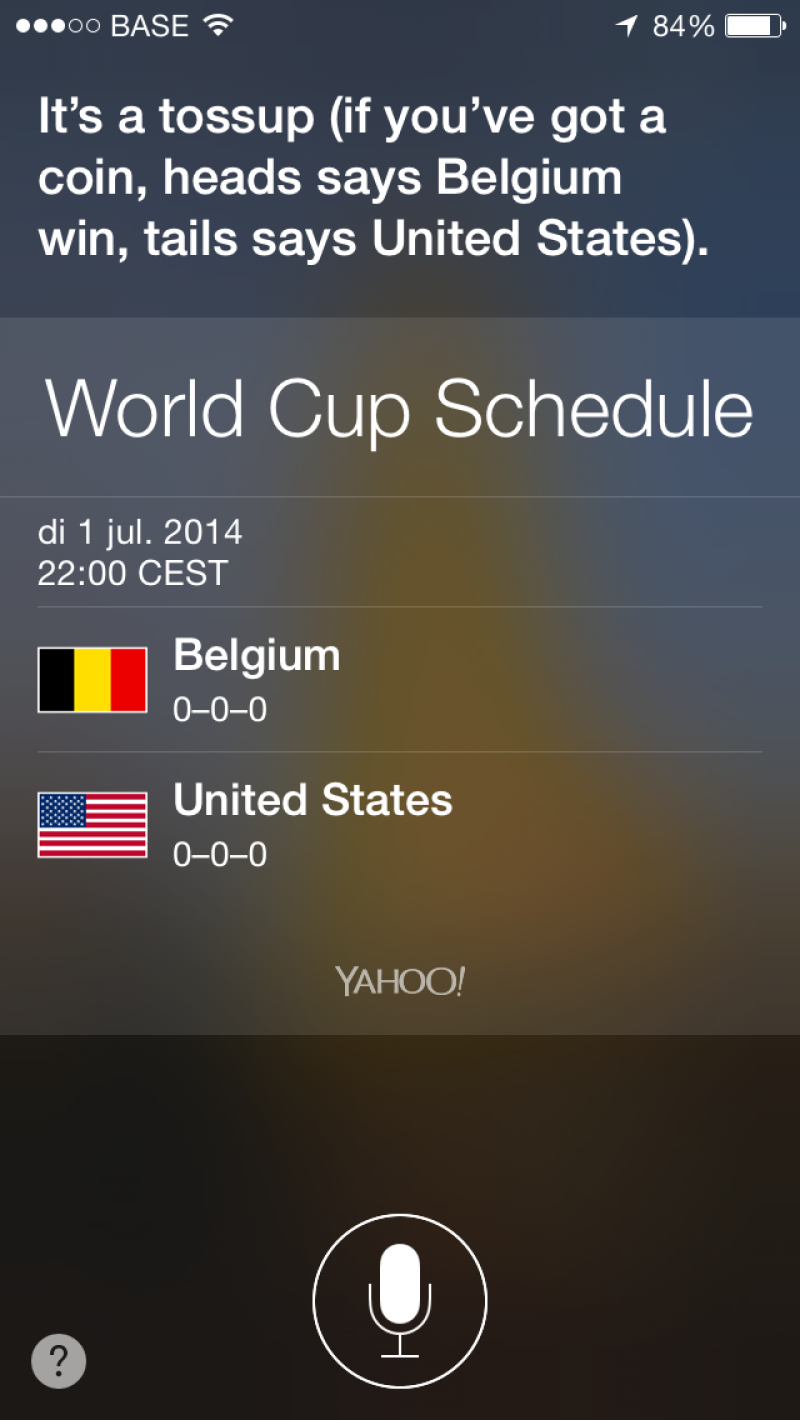Tap the Siri microphone button

tap(400, 1301)
